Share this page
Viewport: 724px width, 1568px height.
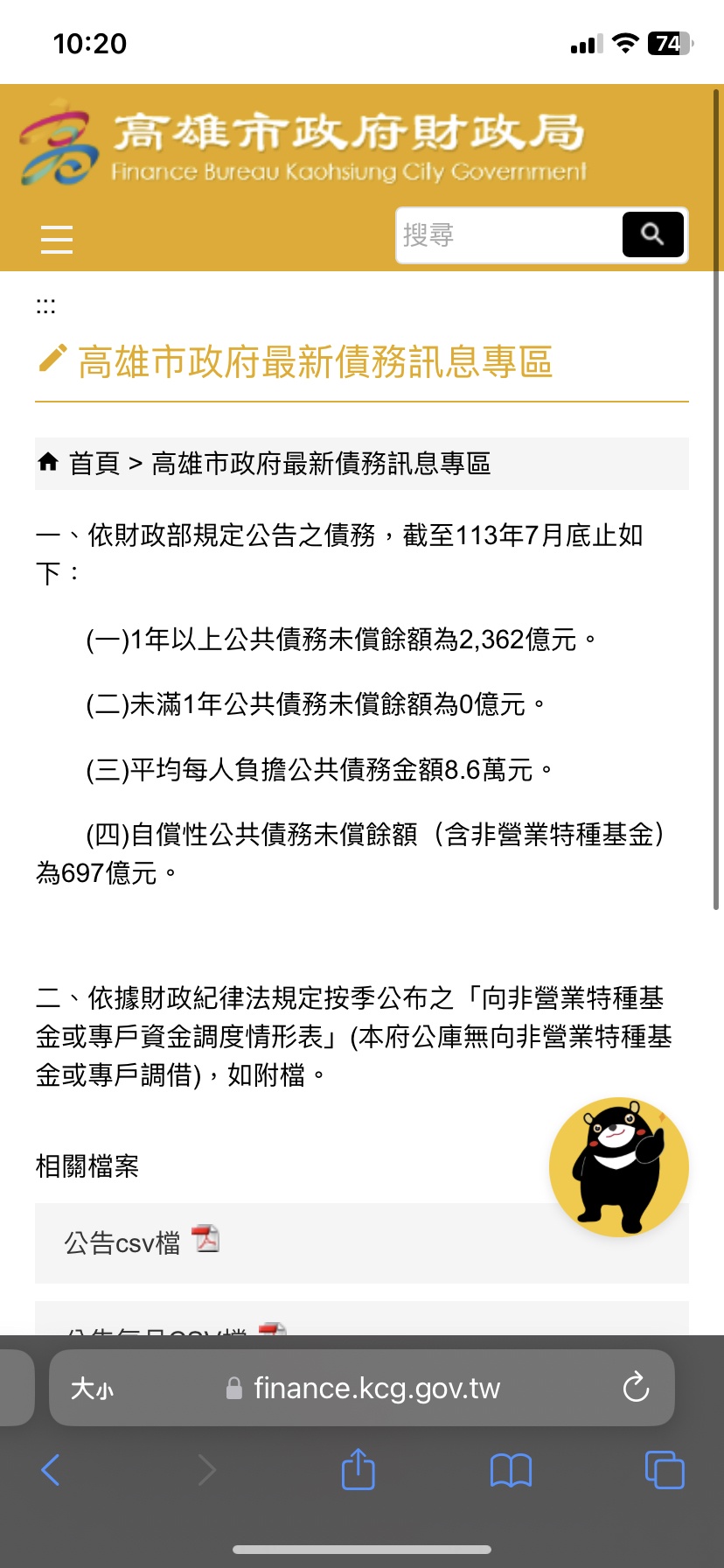358,1470
